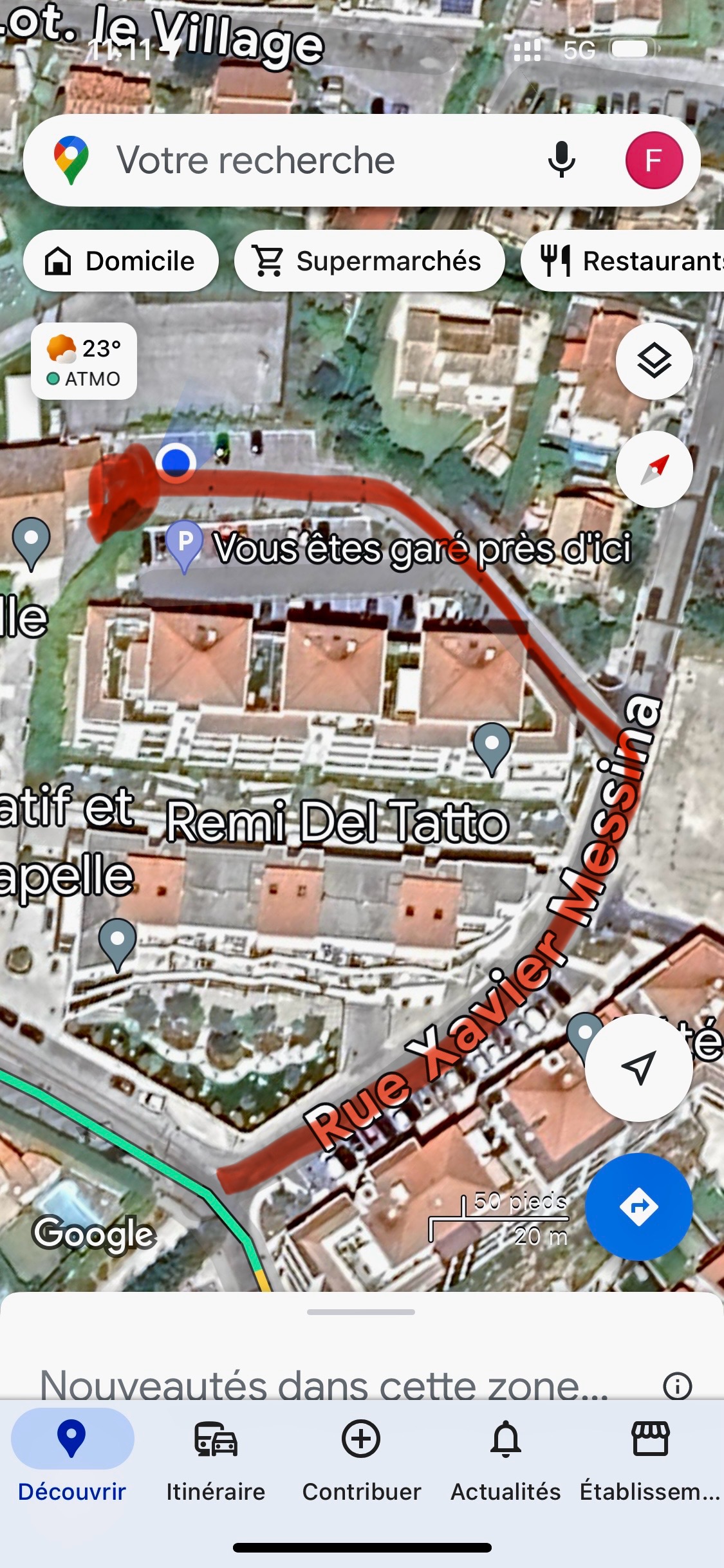This screenshot has height=1568, width=724.
Task: Open the map layers selector
Action: tap(654, 361)
